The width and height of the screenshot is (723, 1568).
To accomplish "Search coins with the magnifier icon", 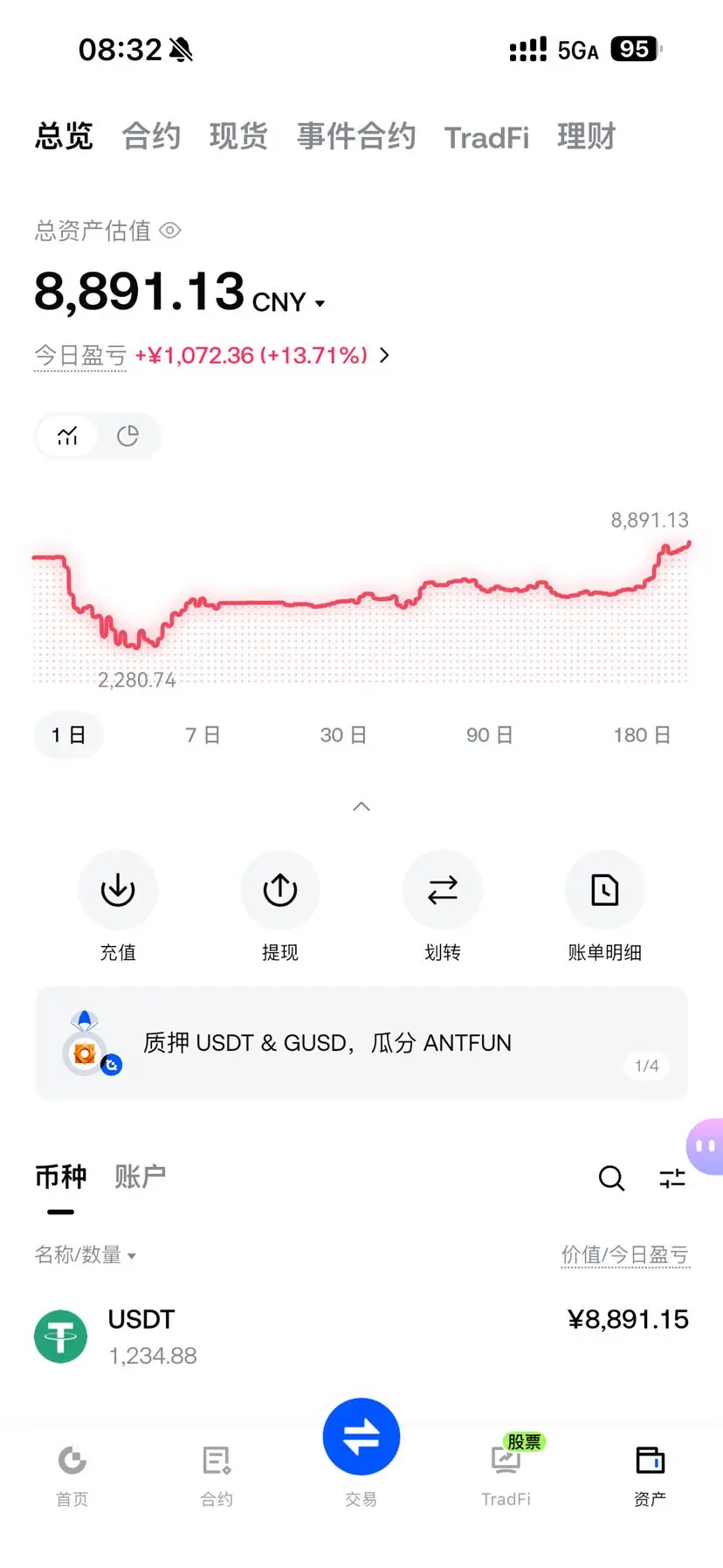I will point(611,1178).
